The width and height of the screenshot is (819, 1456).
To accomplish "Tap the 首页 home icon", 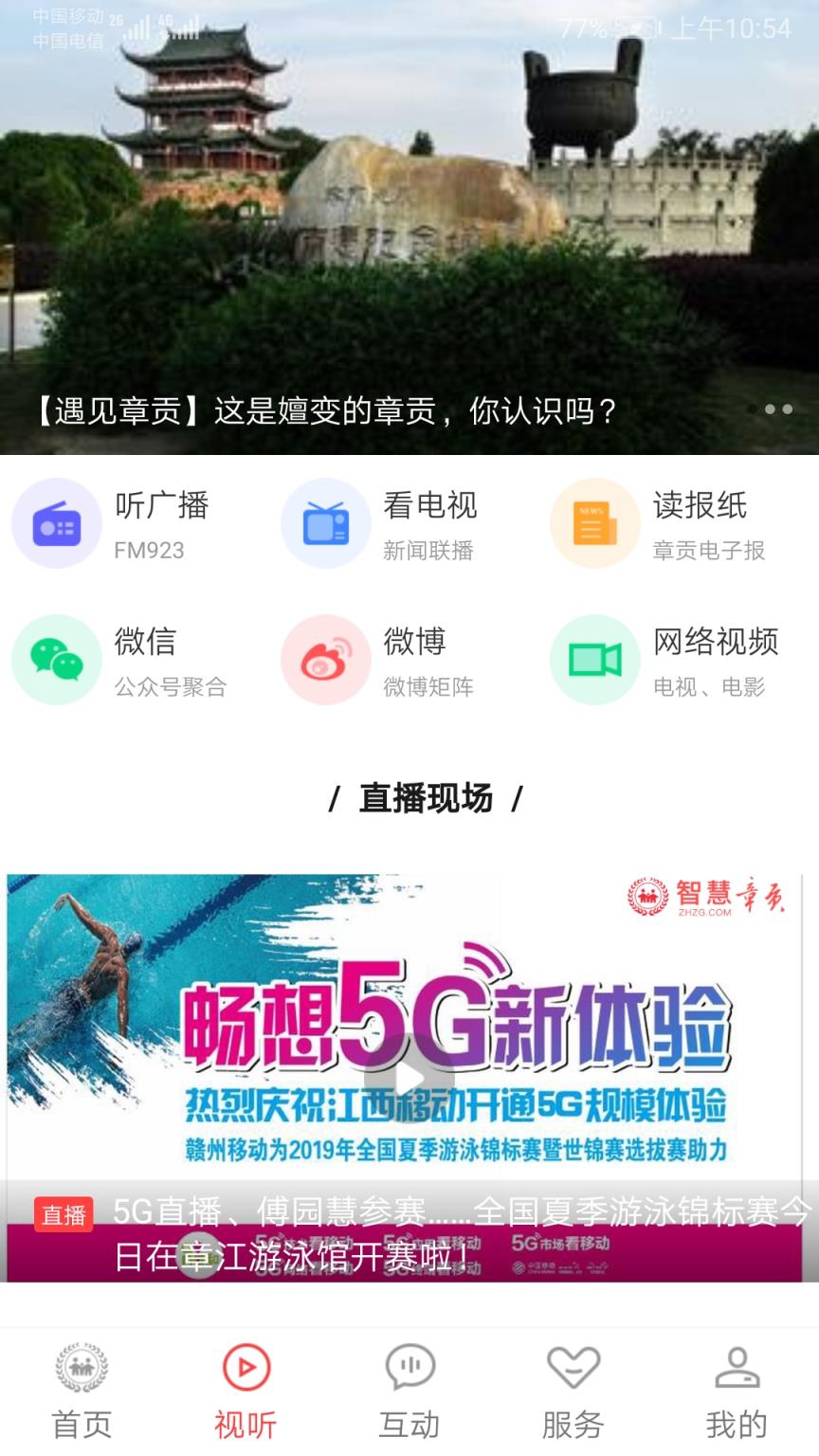I will click(82, 1366).
